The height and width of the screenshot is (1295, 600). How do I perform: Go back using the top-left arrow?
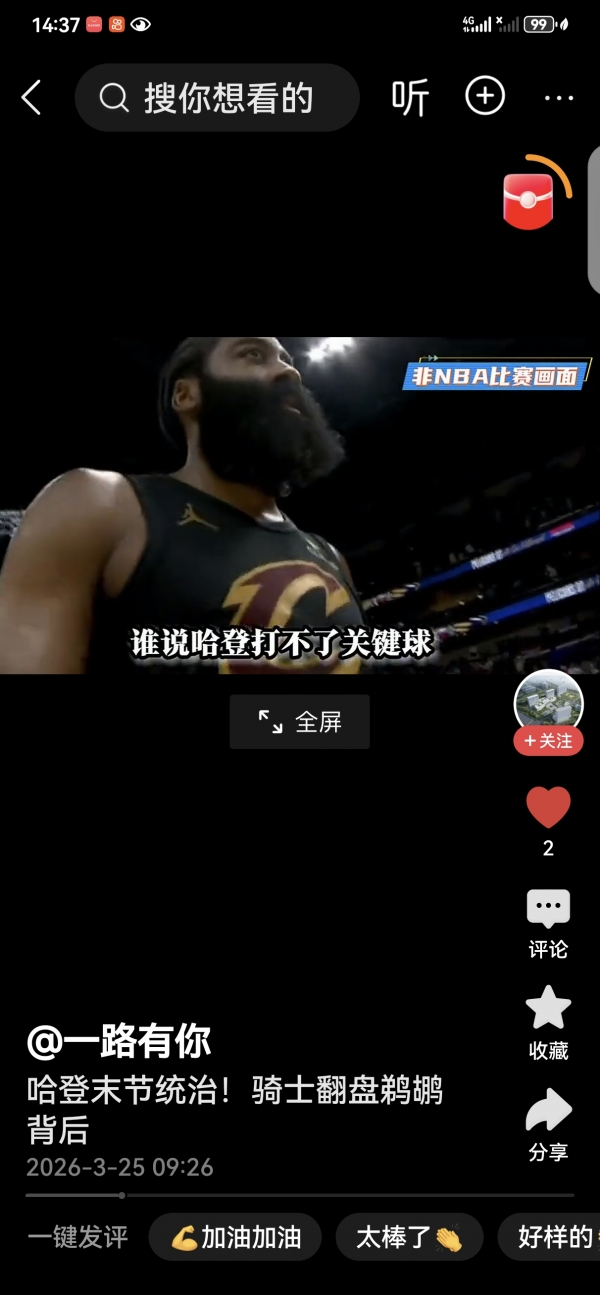(x=32, y=97)
